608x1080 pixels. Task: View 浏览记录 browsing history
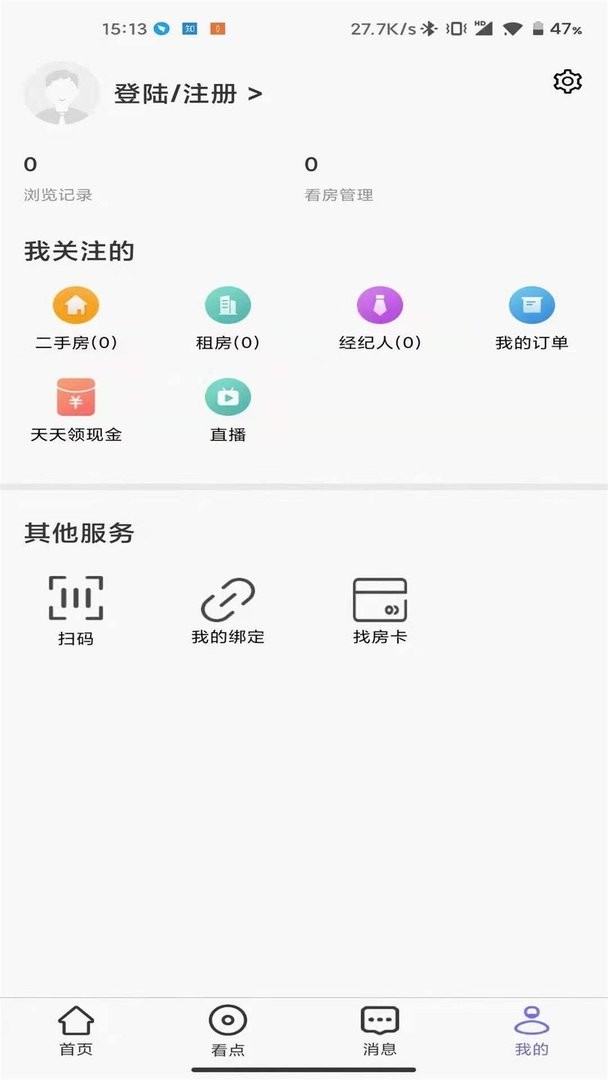(58, 178)
